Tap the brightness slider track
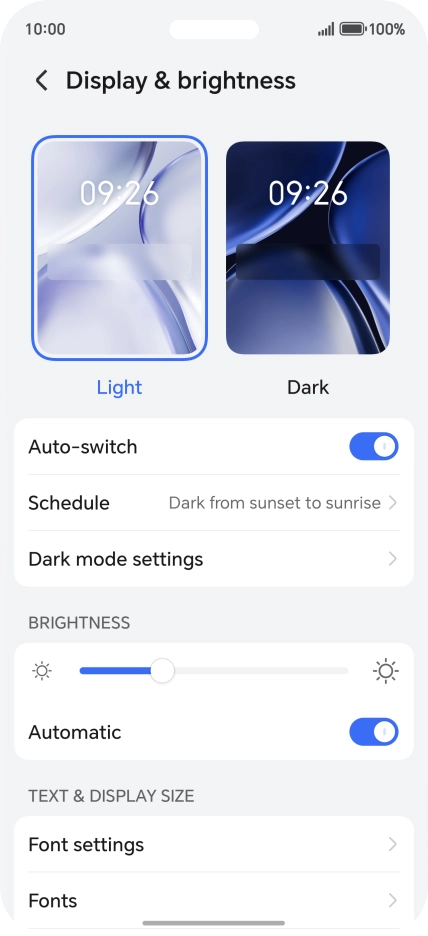Screen dimensions: 428x936 [x=214, y=671]
